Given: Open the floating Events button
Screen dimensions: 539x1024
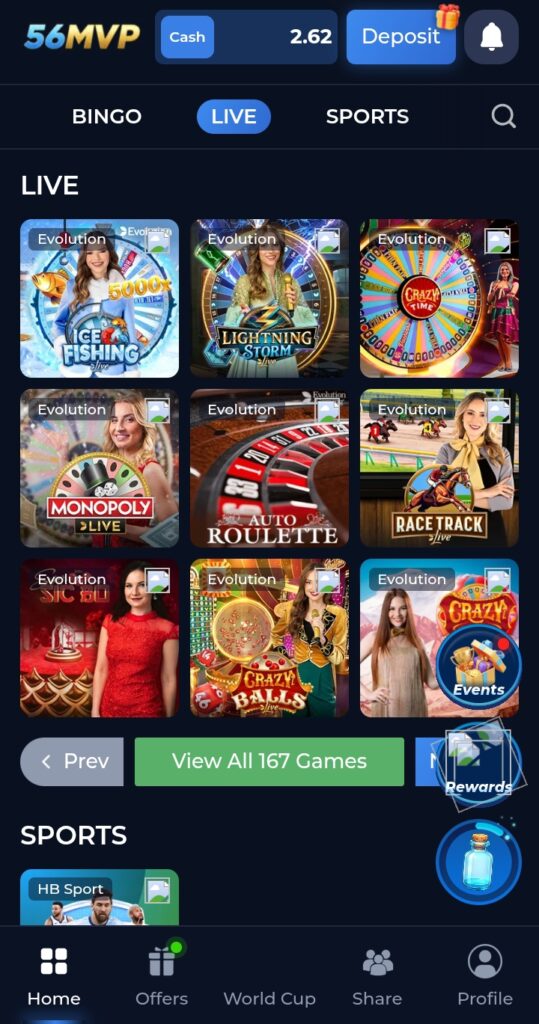Looking at the screenshot, I should pos(479,667).
